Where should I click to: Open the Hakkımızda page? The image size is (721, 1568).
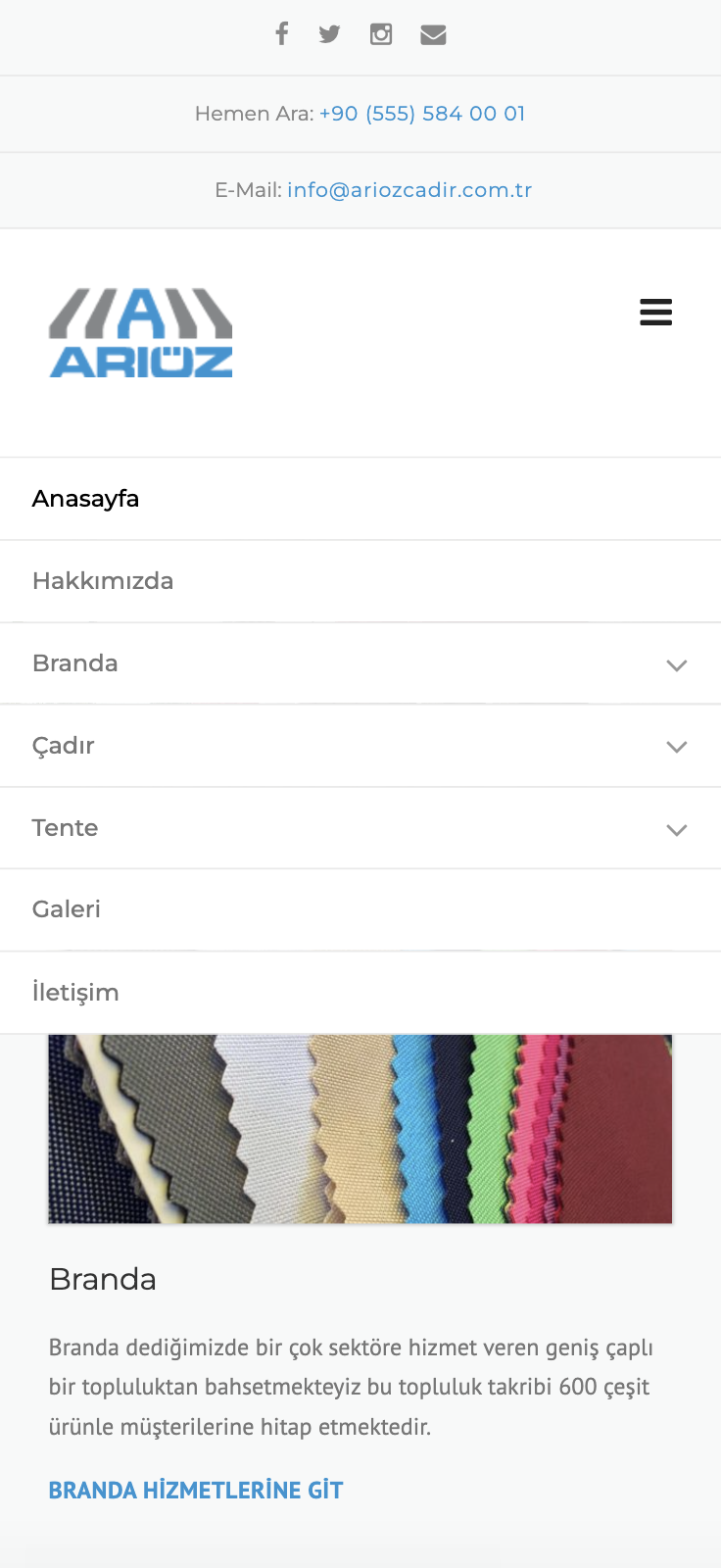pyautogui.click(x=103, y=581)
